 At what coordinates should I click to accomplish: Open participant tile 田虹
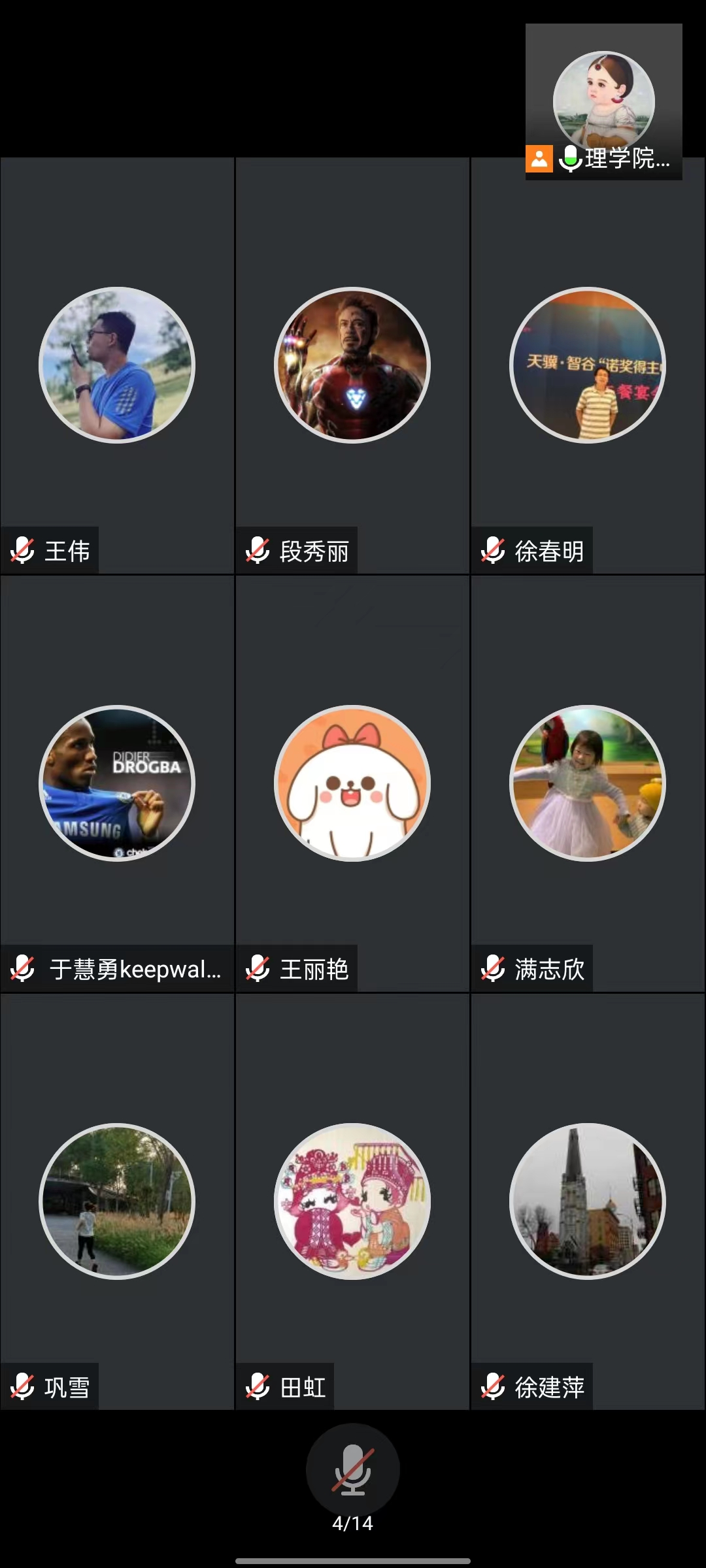click(x=352, y=1202)
